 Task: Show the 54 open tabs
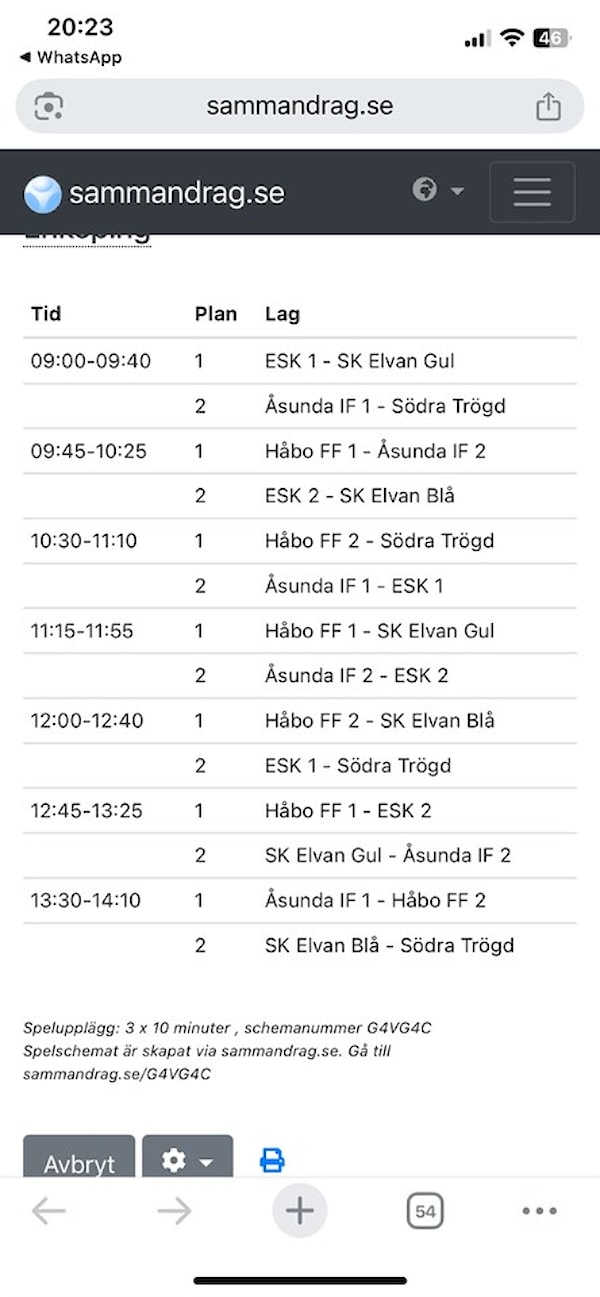point(425,1212)
